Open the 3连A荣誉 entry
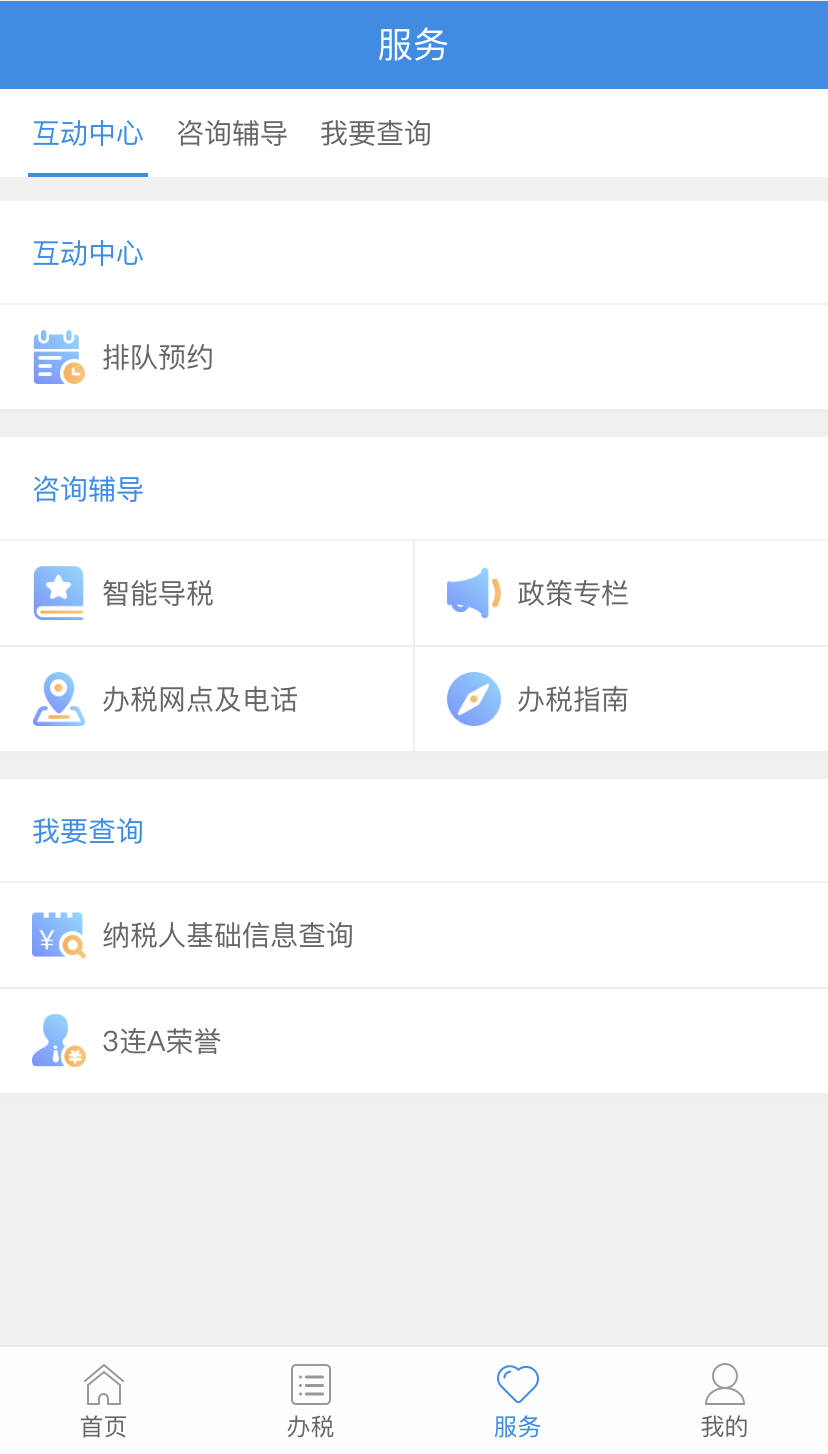Screen dimensions: 828x1454 point(414,1041)
